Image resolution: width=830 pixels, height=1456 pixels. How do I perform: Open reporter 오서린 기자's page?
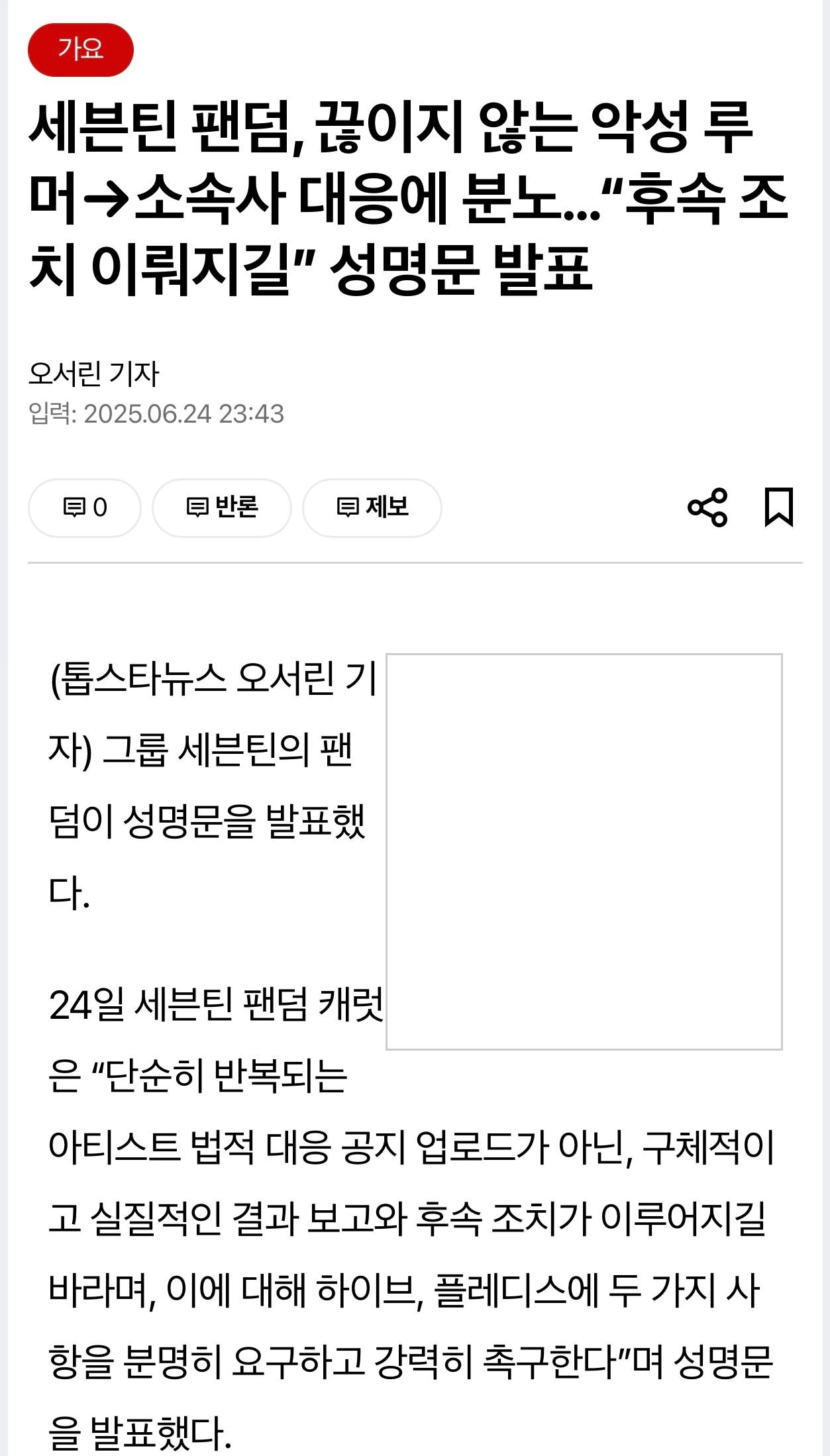tap(94, 374)
